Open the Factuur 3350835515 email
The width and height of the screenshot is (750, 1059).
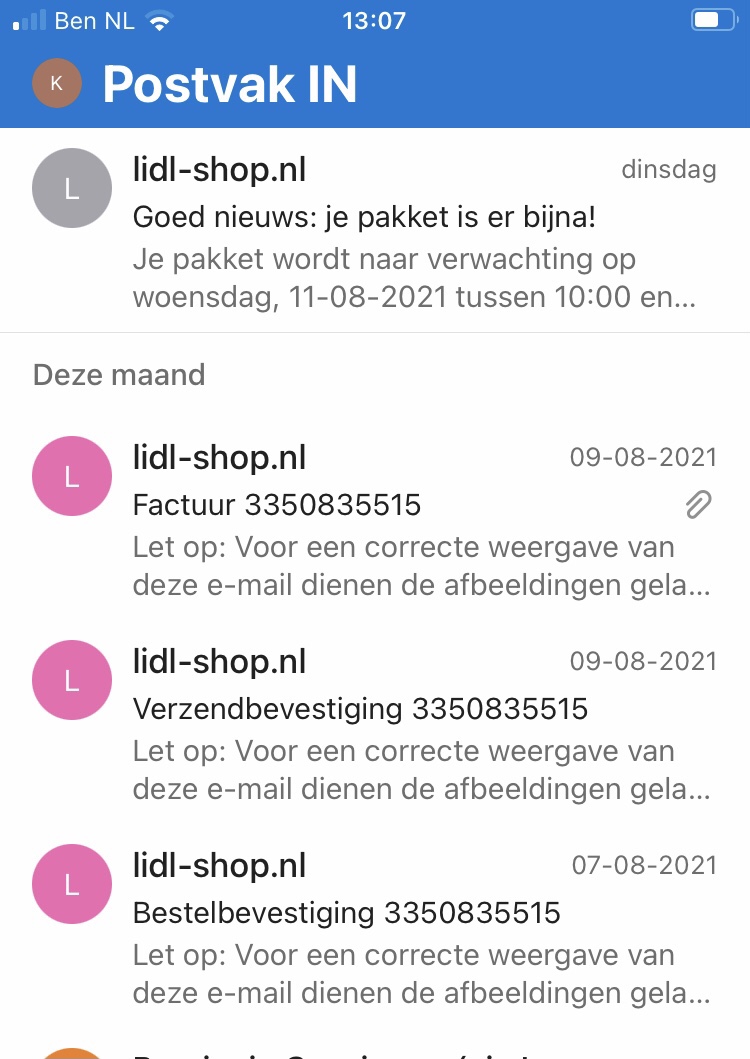click(x=400, y=520)
